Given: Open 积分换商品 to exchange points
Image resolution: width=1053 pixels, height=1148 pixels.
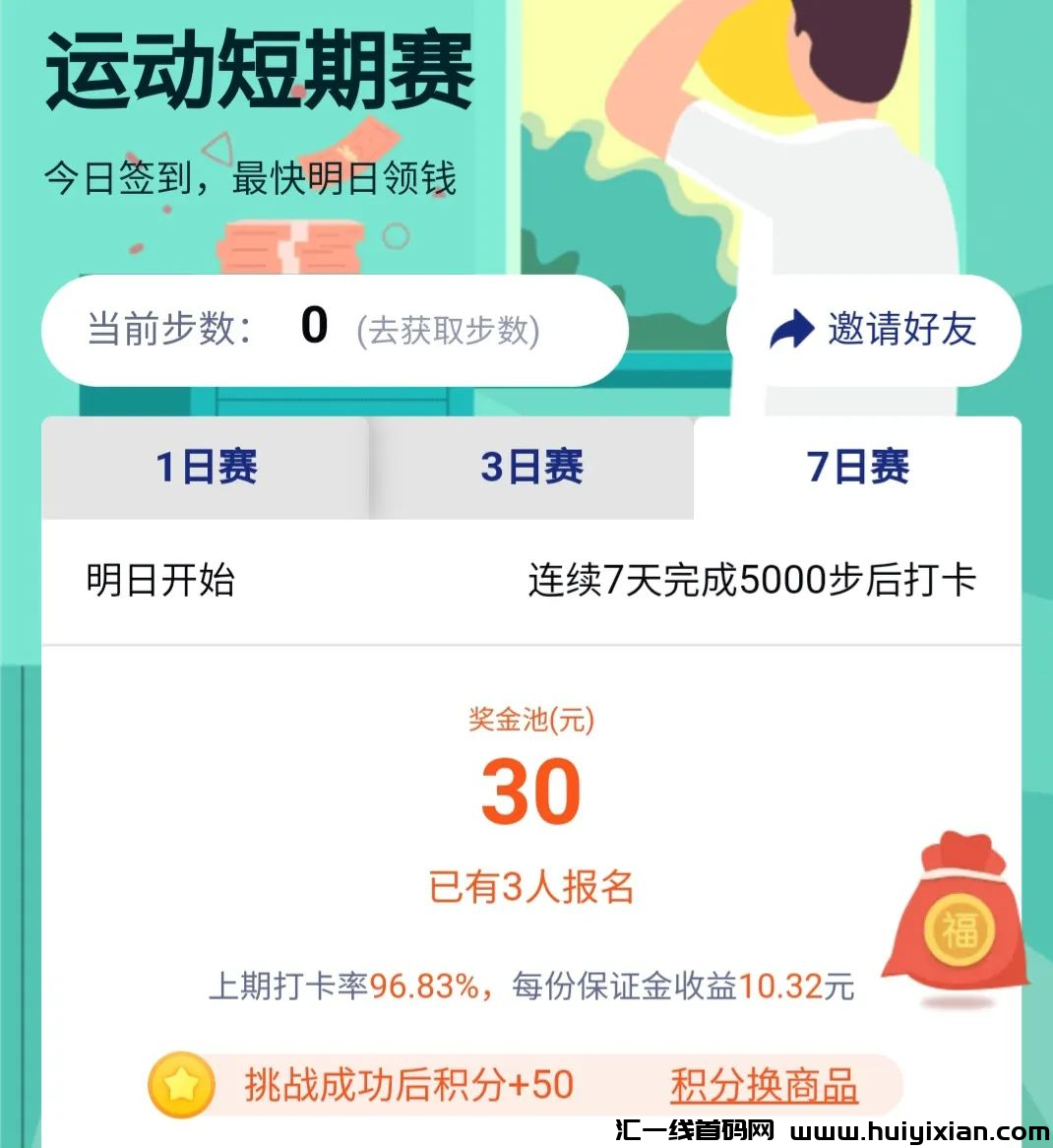Looking at the screenshot, I should [x=766, y=1086].
